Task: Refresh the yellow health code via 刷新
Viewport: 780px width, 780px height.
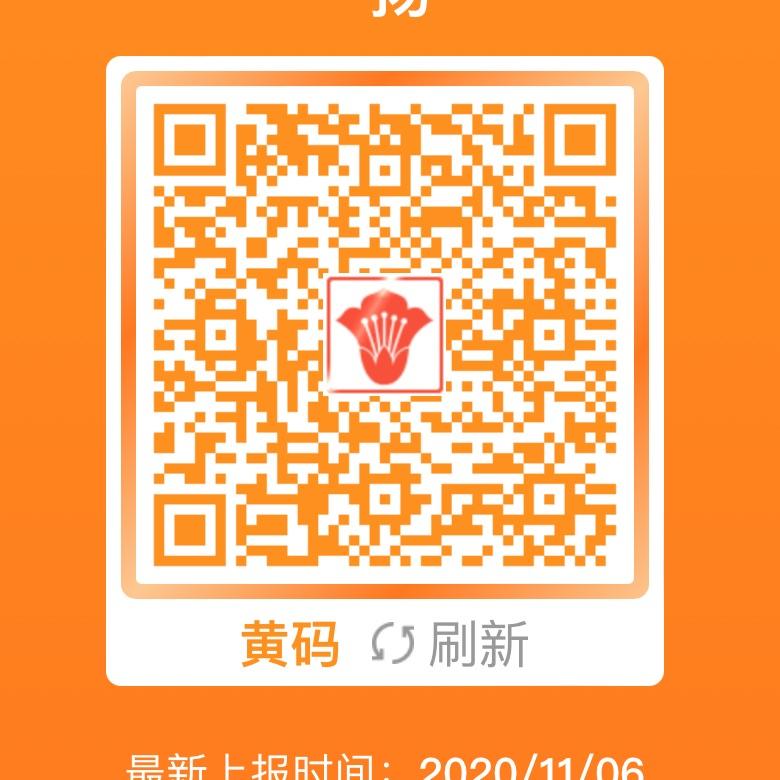Action: (451, 643)
